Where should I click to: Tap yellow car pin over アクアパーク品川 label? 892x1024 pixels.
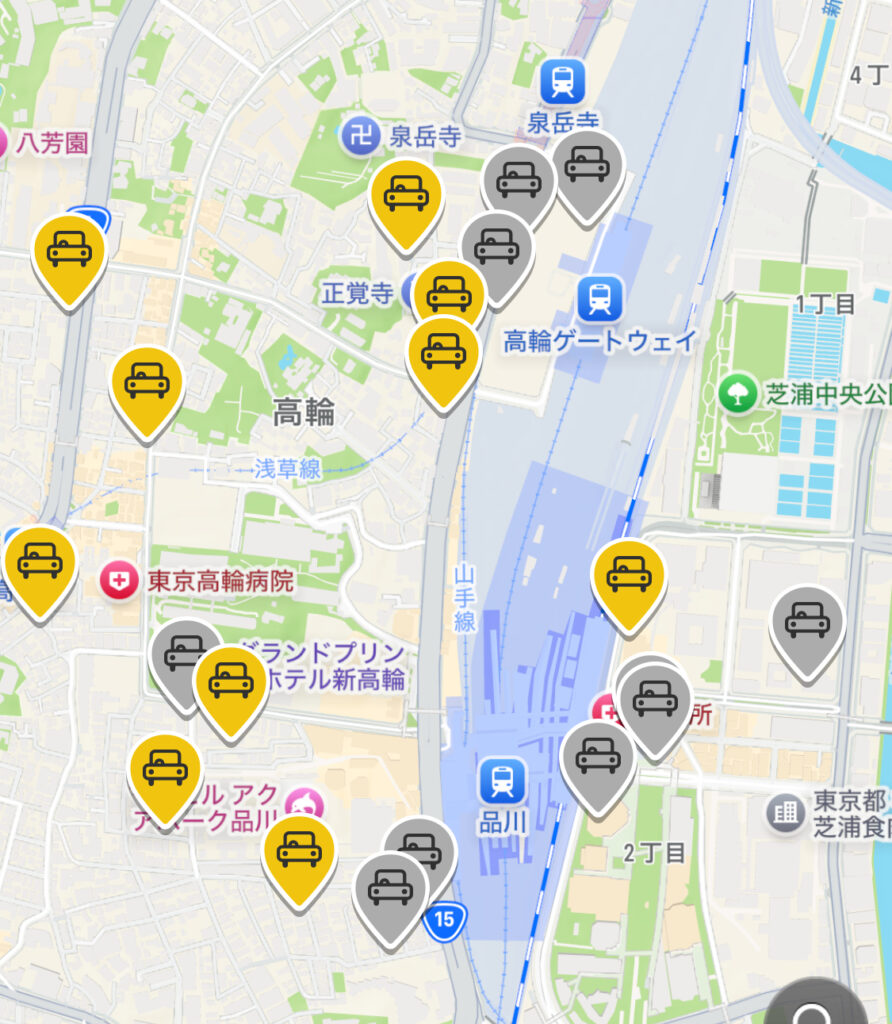(x=166, y=770)
